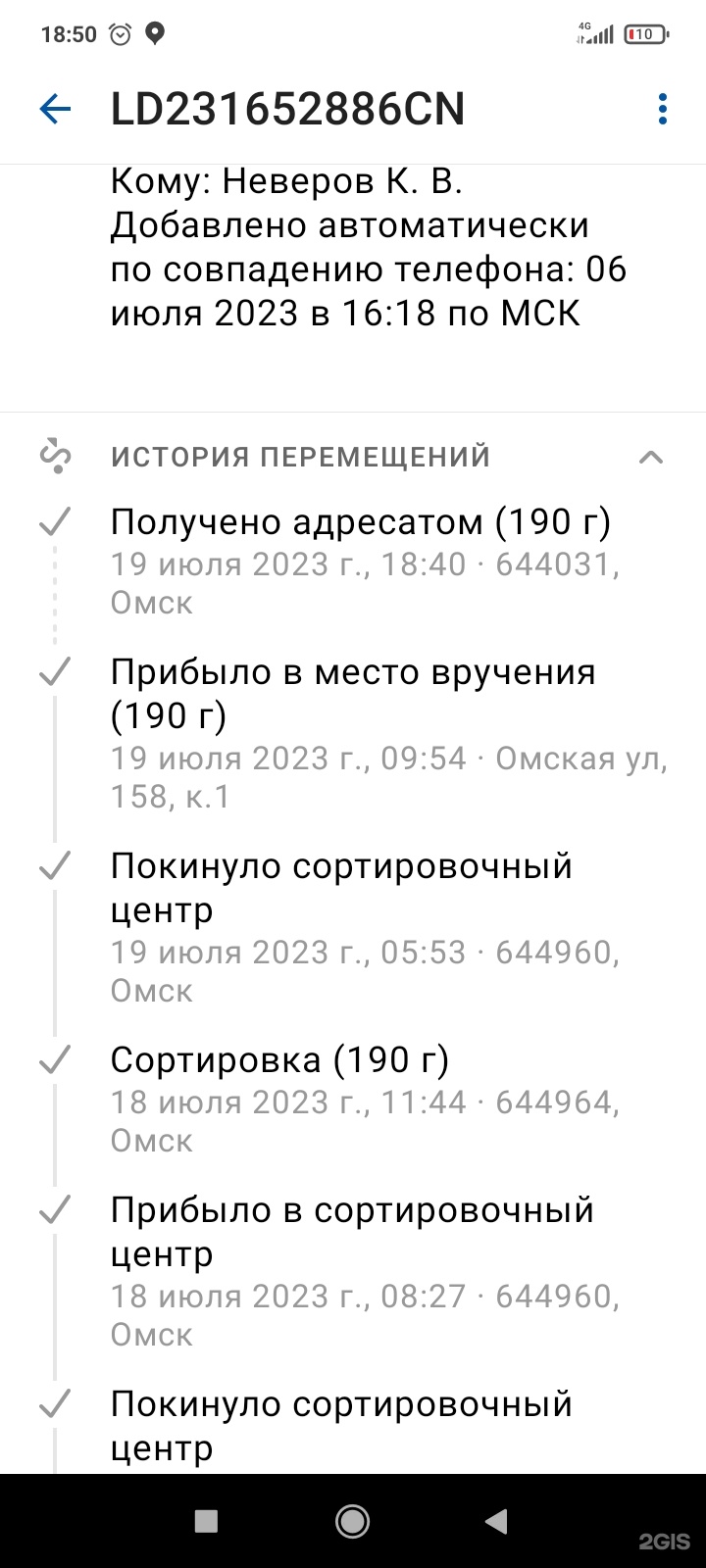
Task: Open recent apps via square button
Action: (x=206, y=1521)
